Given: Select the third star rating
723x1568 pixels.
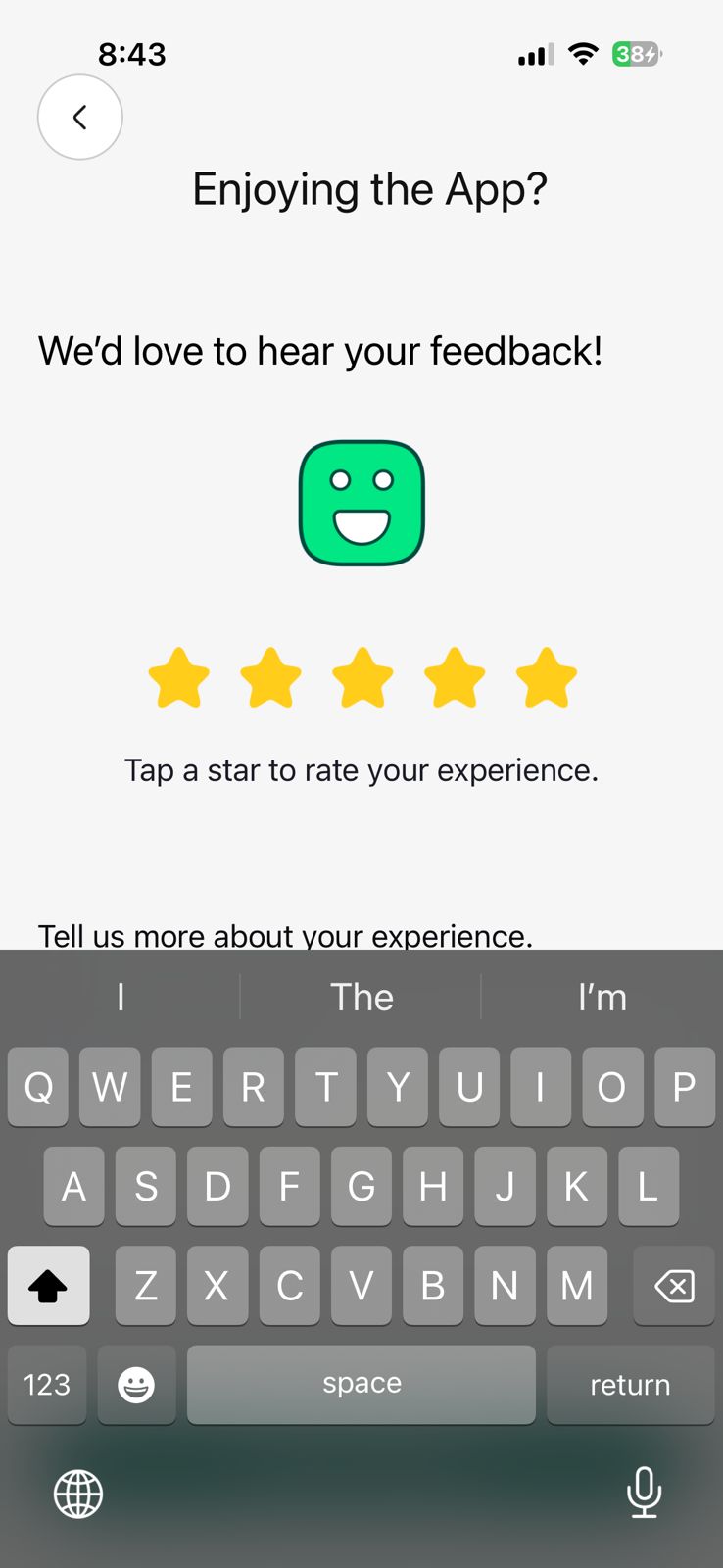Looking at the screenshot, I should 362,678.
